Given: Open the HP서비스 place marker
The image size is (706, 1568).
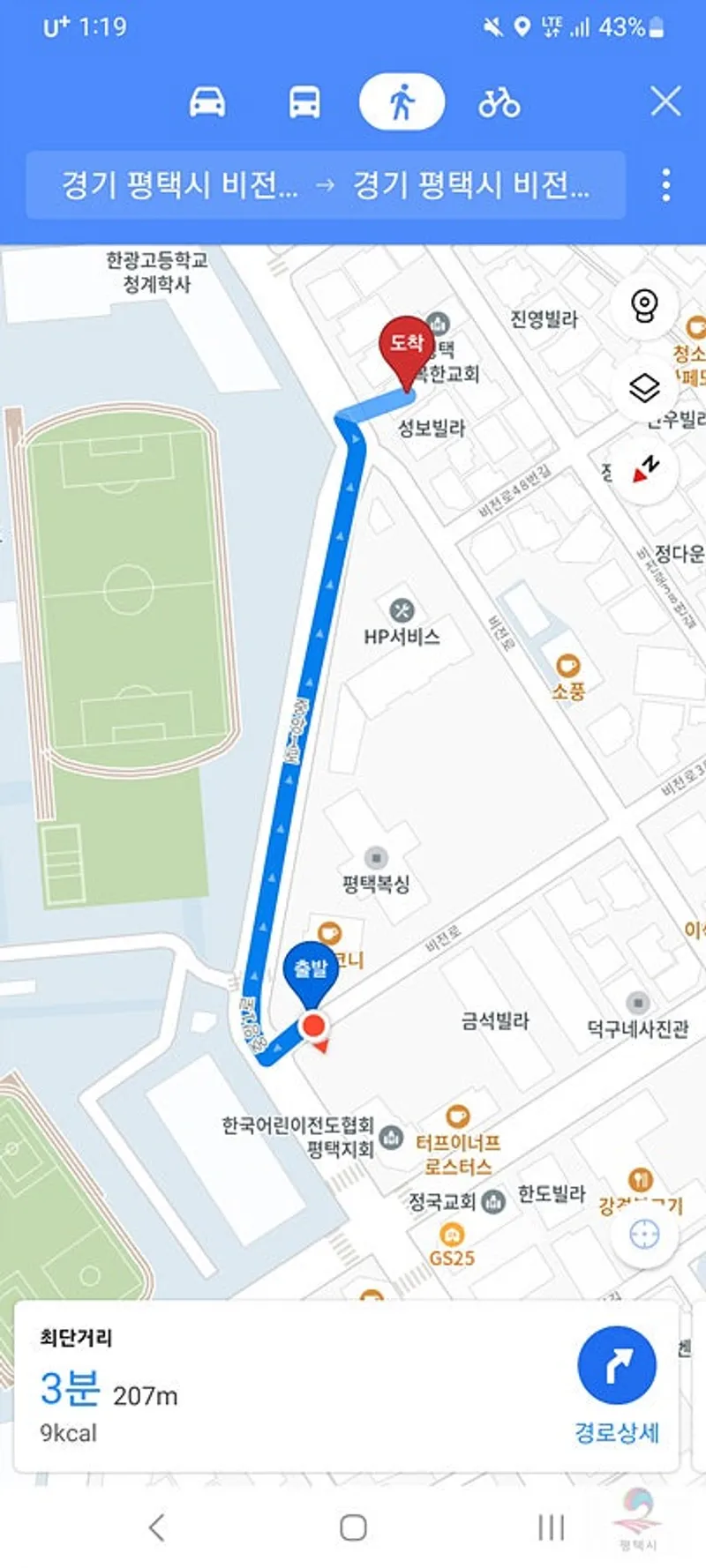Looking at the screenshot, I should (x=402, y=610).
